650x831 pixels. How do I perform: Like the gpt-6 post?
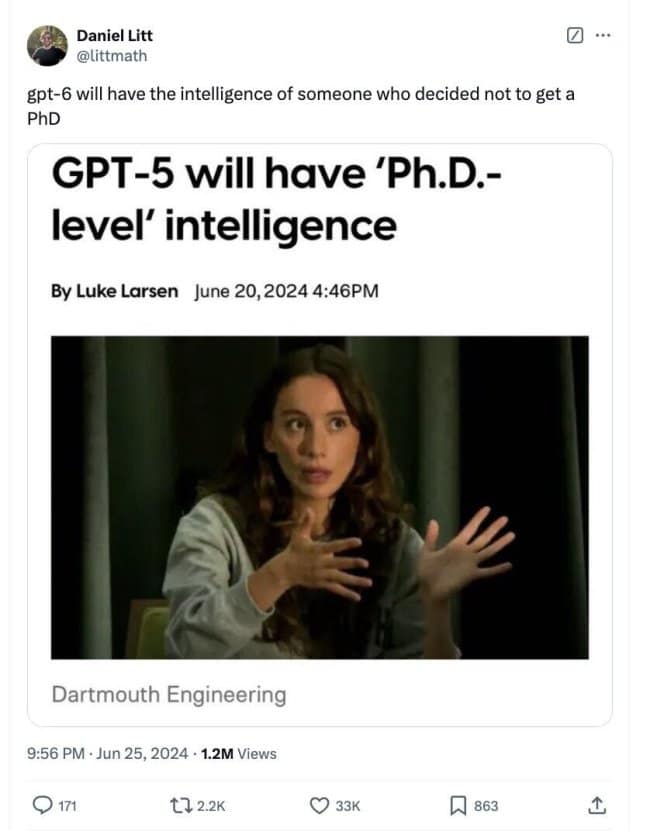319,805
